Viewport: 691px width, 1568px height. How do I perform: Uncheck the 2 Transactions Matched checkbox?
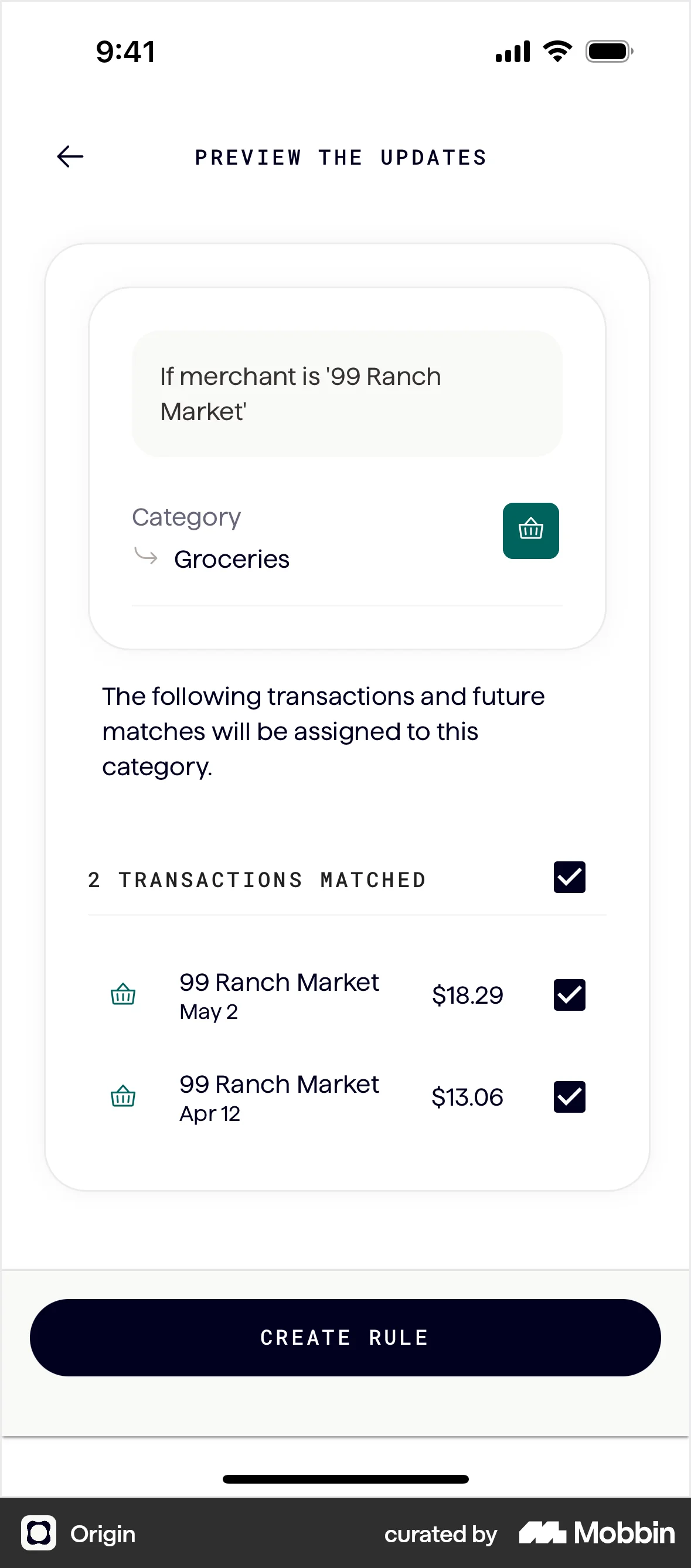(569, 878)
